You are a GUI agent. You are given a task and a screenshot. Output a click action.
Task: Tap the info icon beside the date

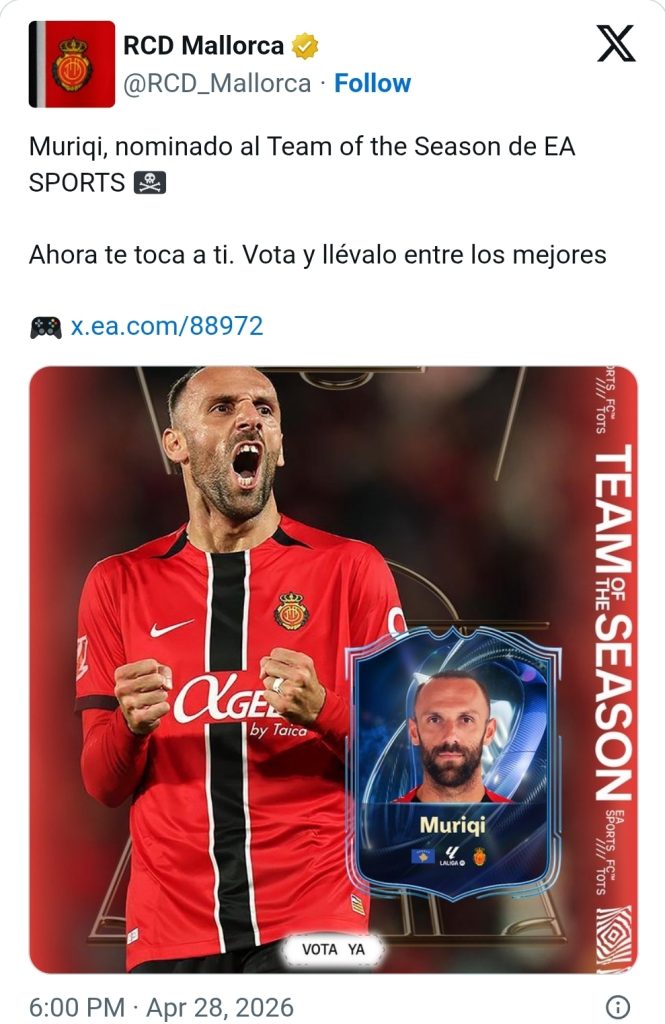[x=618, y=1005]
